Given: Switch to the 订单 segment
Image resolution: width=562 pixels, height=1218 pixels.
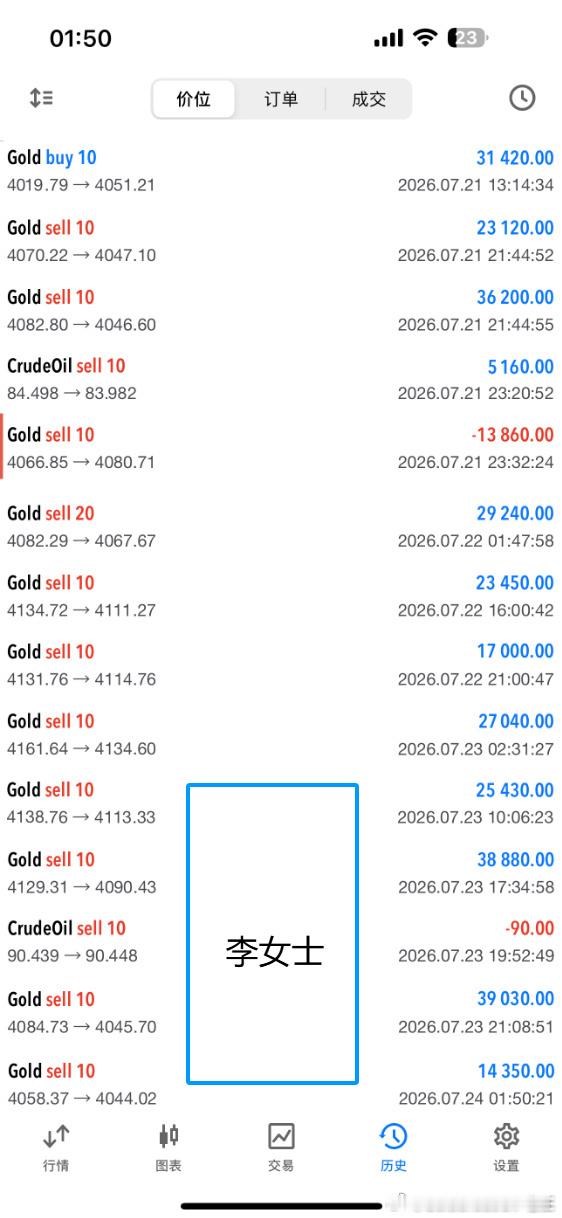Looking at the screenshot, I should click(281, 99).
